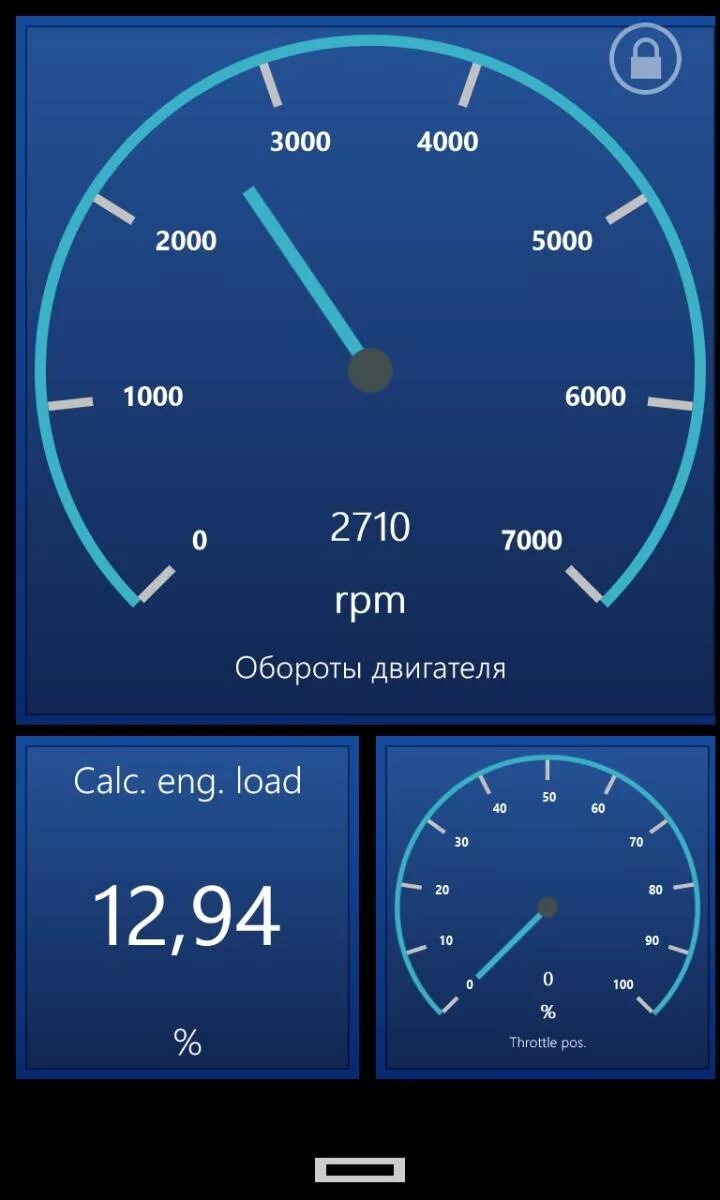Image resolution: width=720 pixels, height=1200 pixels.
Task: Open the Calc. eng. load tile
Action: pos(187,907)
